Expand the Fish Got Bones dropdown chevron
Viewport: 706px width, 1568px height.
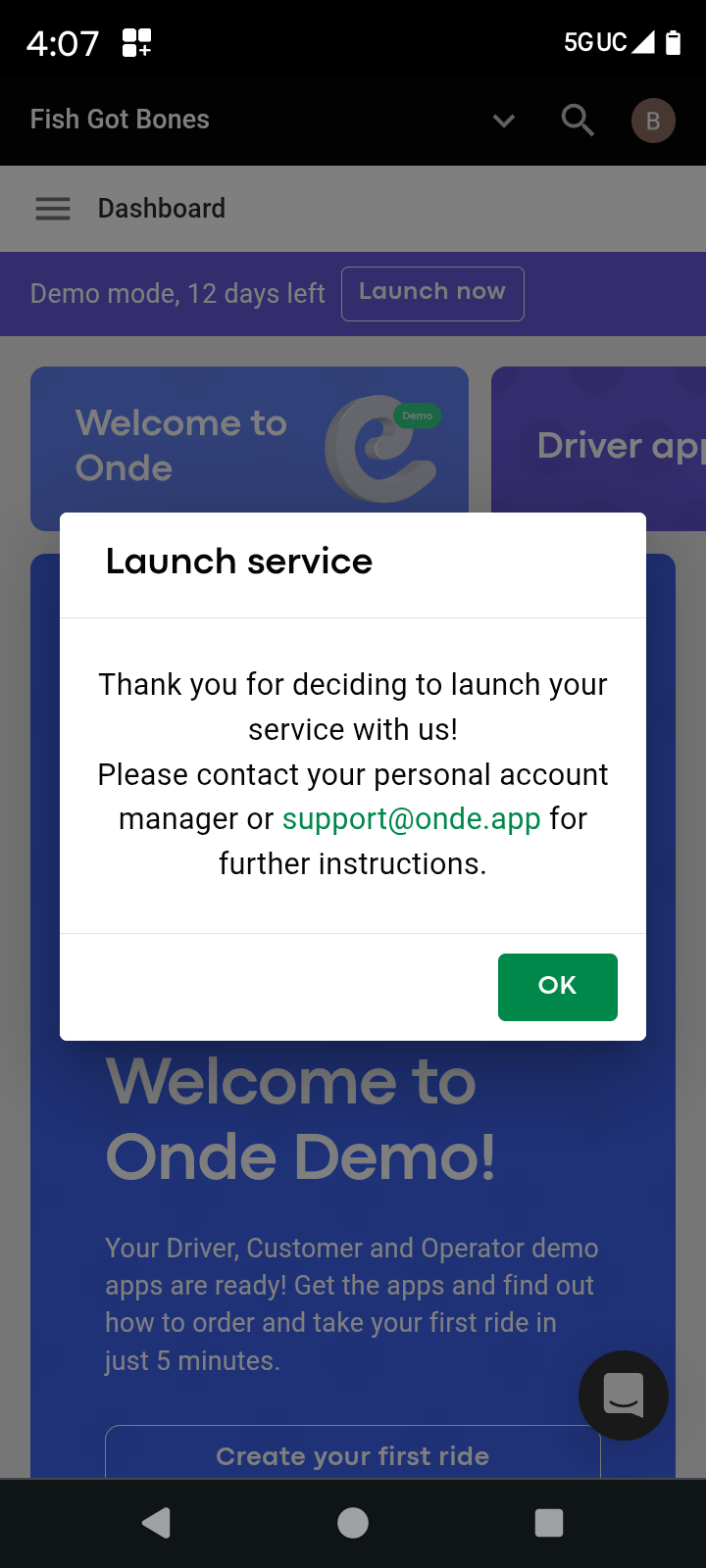pos(504,121)
